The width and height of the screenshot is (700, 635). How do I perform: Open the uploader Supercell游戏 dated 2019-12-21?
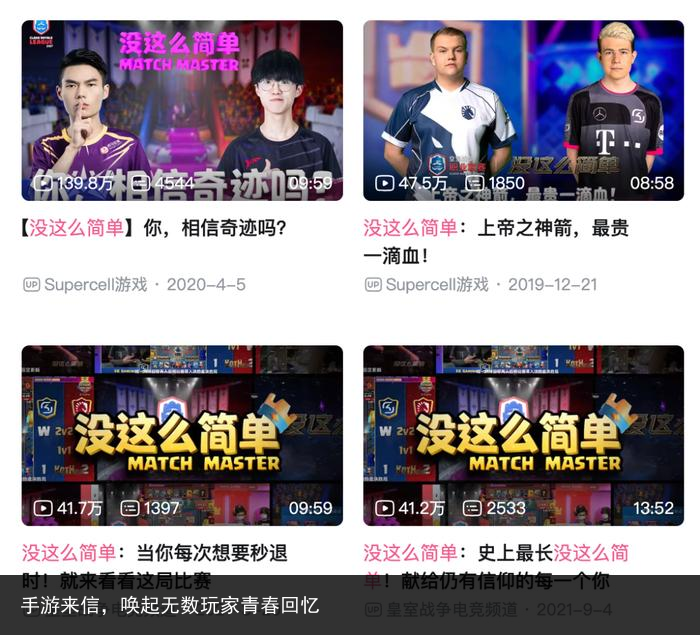(x=436, y=284)
